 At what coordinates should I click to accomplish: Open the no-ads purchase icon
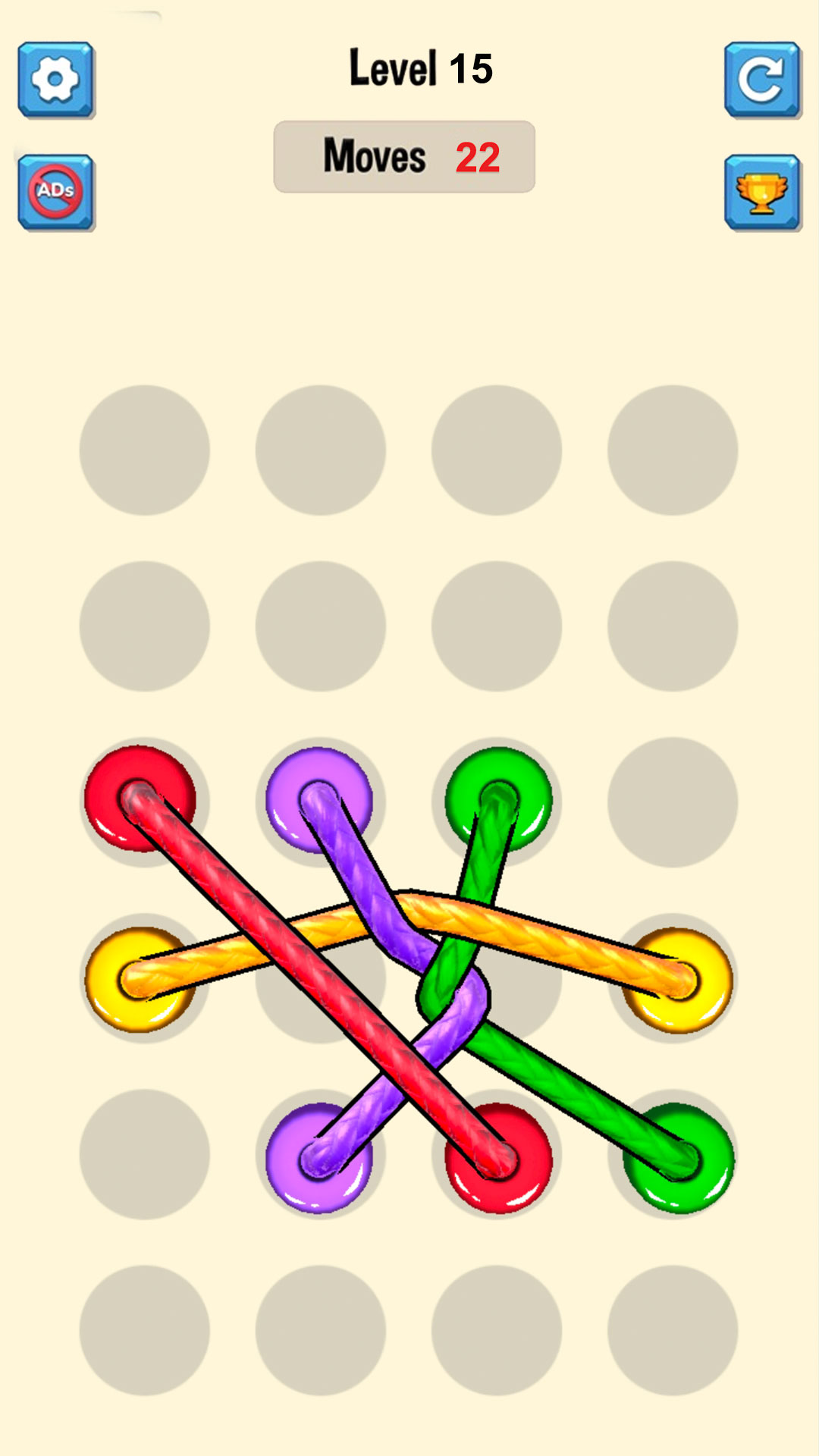pyautogui.click(x=55, y=191)
